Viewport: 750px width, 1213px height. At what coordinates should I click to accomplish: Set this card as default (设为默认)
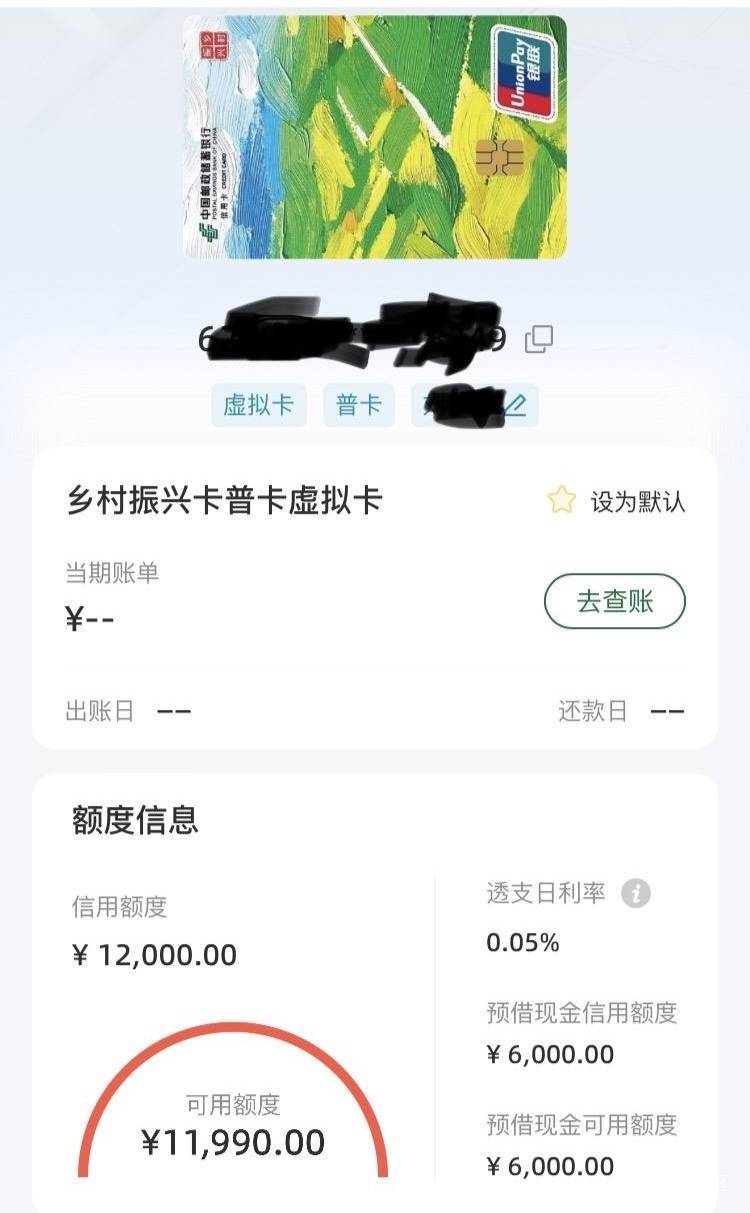pos(617,500)
